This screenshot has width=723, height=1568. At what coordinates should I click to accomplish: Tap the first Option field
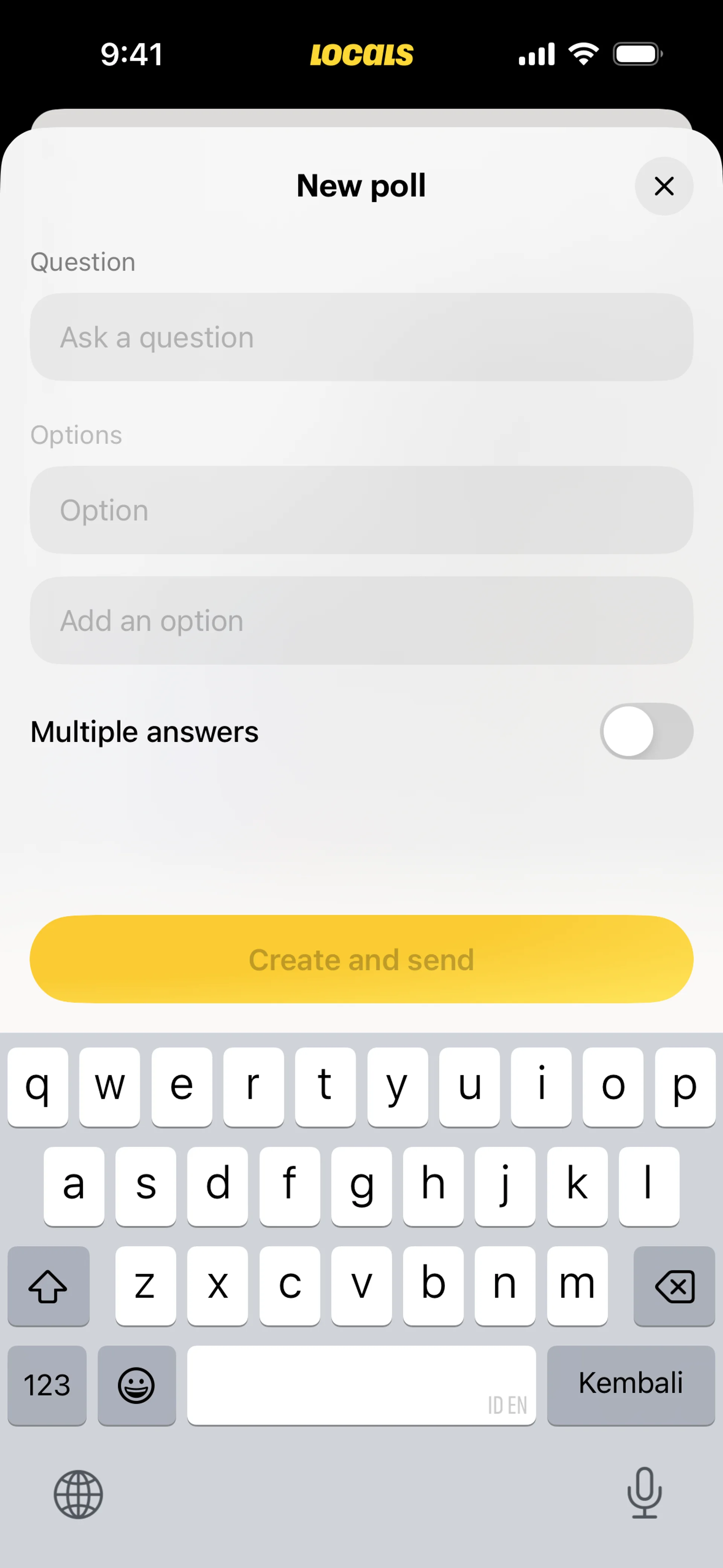pos(361,510)
